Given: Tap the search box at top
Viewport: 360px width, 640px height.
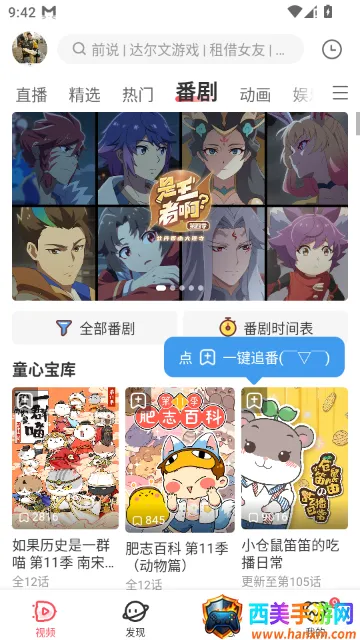Looking at the screenshot, I should click(180, 49).
